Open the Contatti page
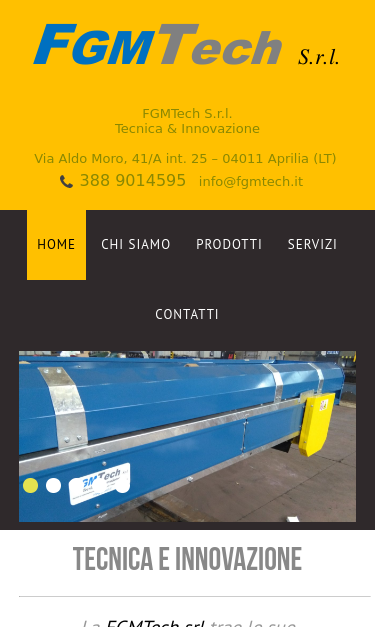Screen dimensions: 375x627 tap(187, 314)
